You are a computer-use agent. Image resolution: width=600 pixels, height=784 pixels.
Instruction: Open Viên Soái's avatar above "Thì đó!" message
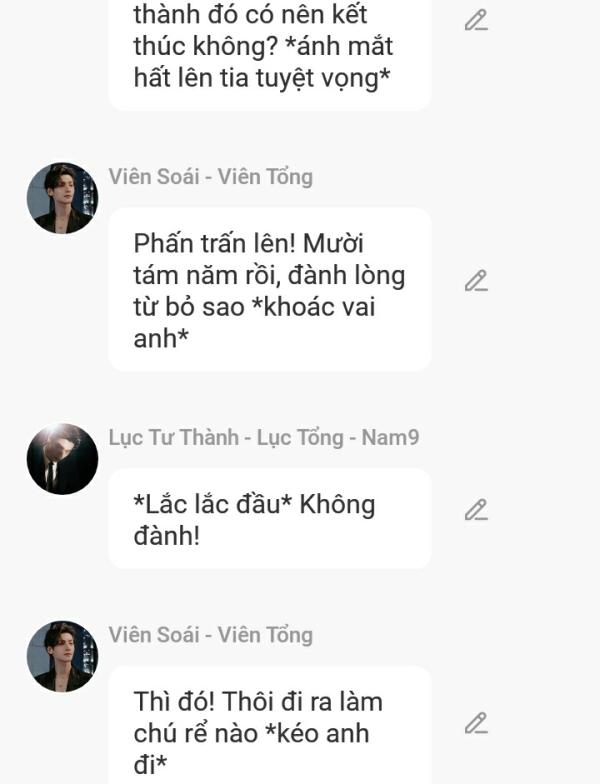[x=62, y=656]
